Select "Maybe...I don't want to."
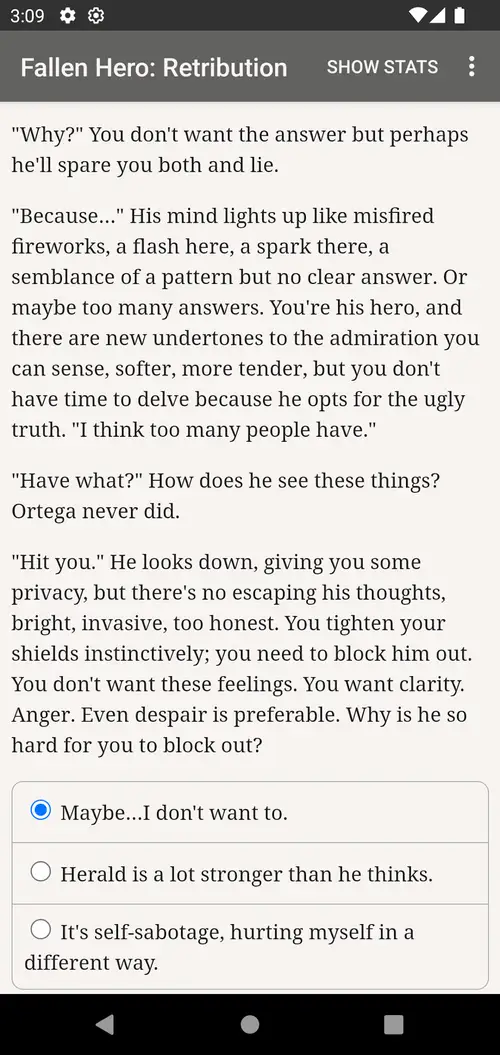Screen dimensions: 500x1055 (250, 812)
